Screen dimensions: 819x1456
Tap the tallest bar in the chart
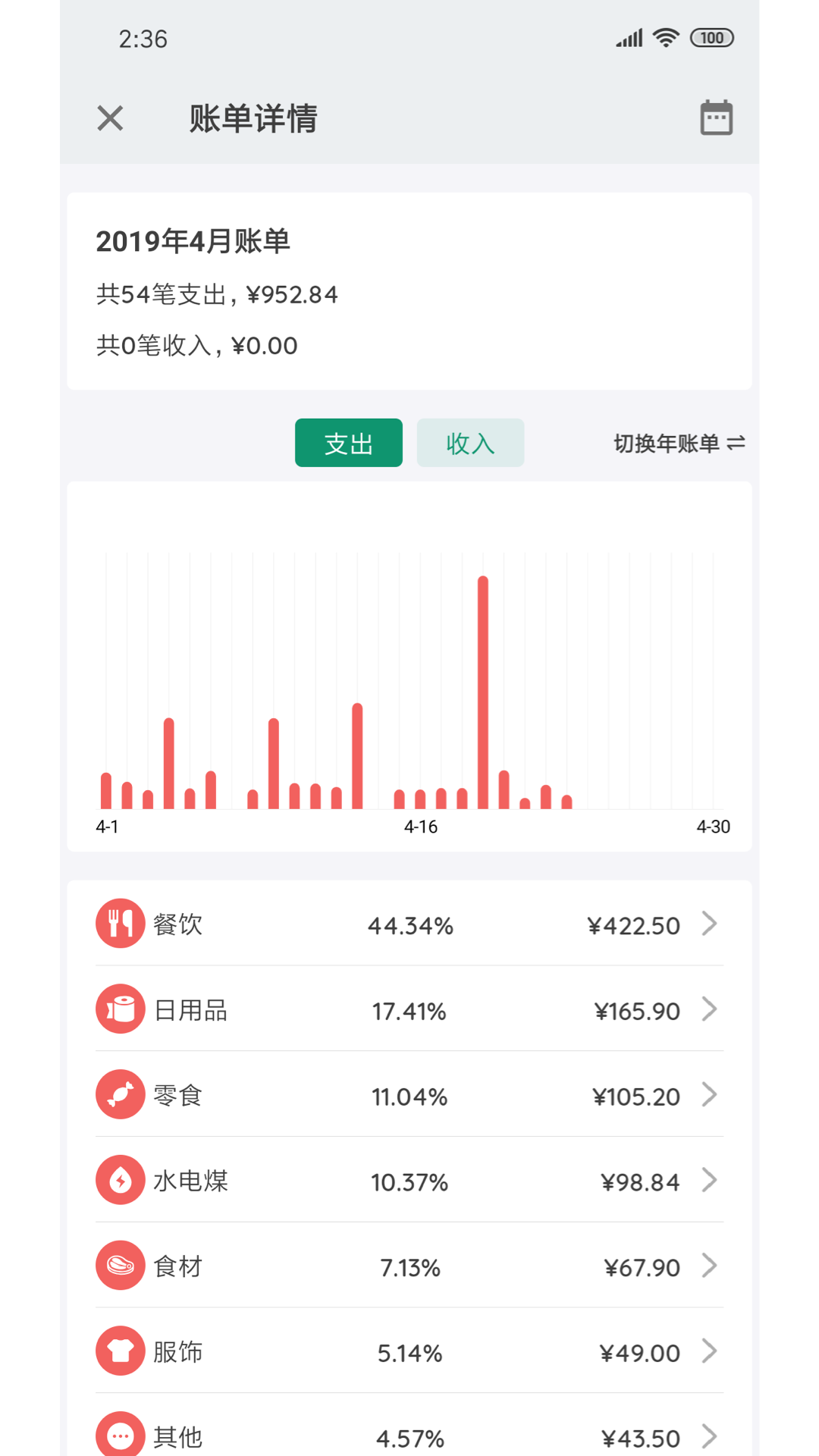[482, 682]
